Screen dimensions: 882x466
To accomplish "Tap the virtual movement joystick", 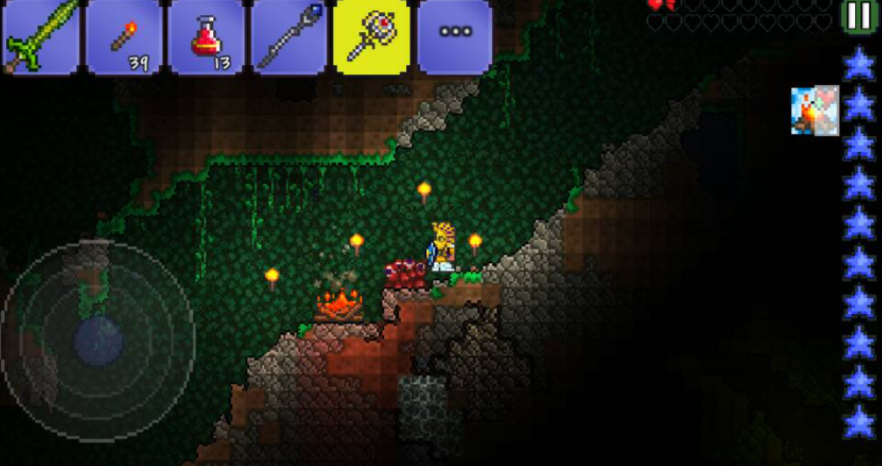I will coord(98,340).
